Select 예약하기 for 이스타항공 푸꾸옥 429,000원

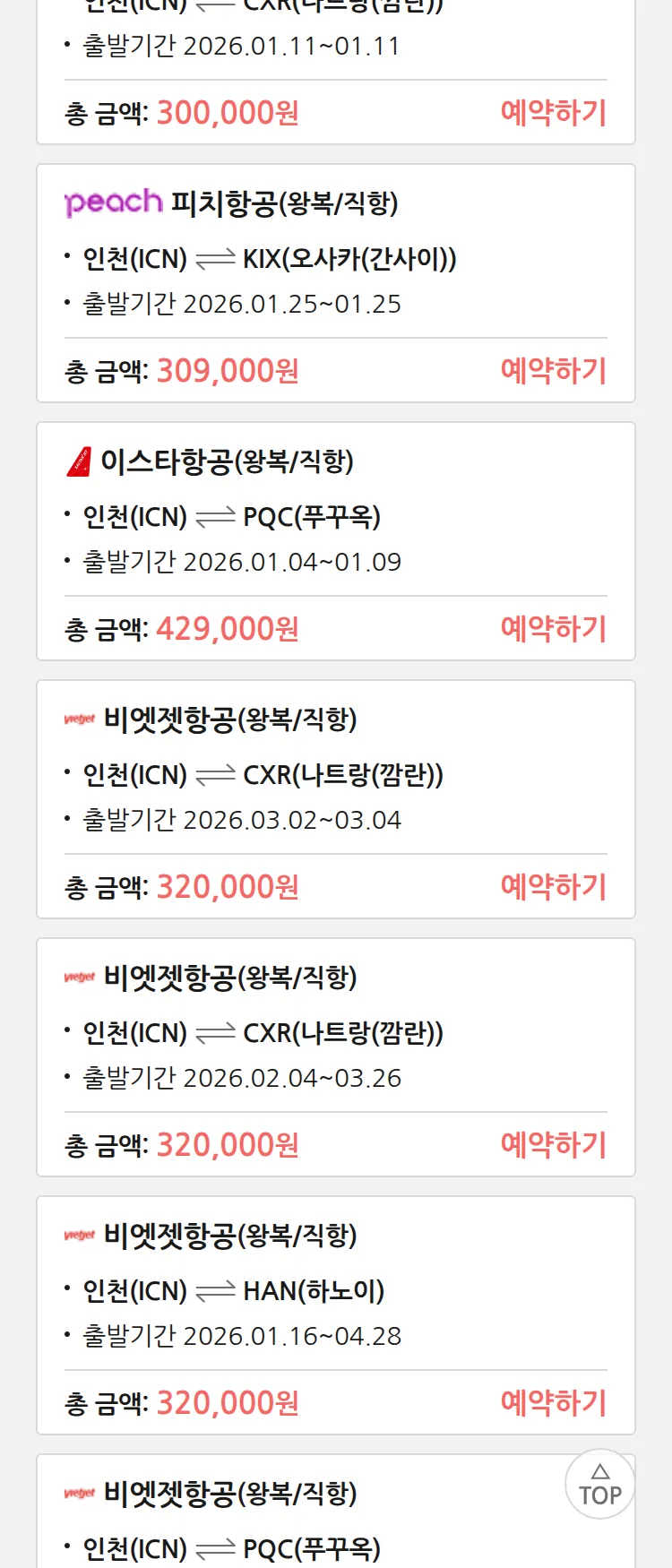pyautogui.click(x=553, y=629)
